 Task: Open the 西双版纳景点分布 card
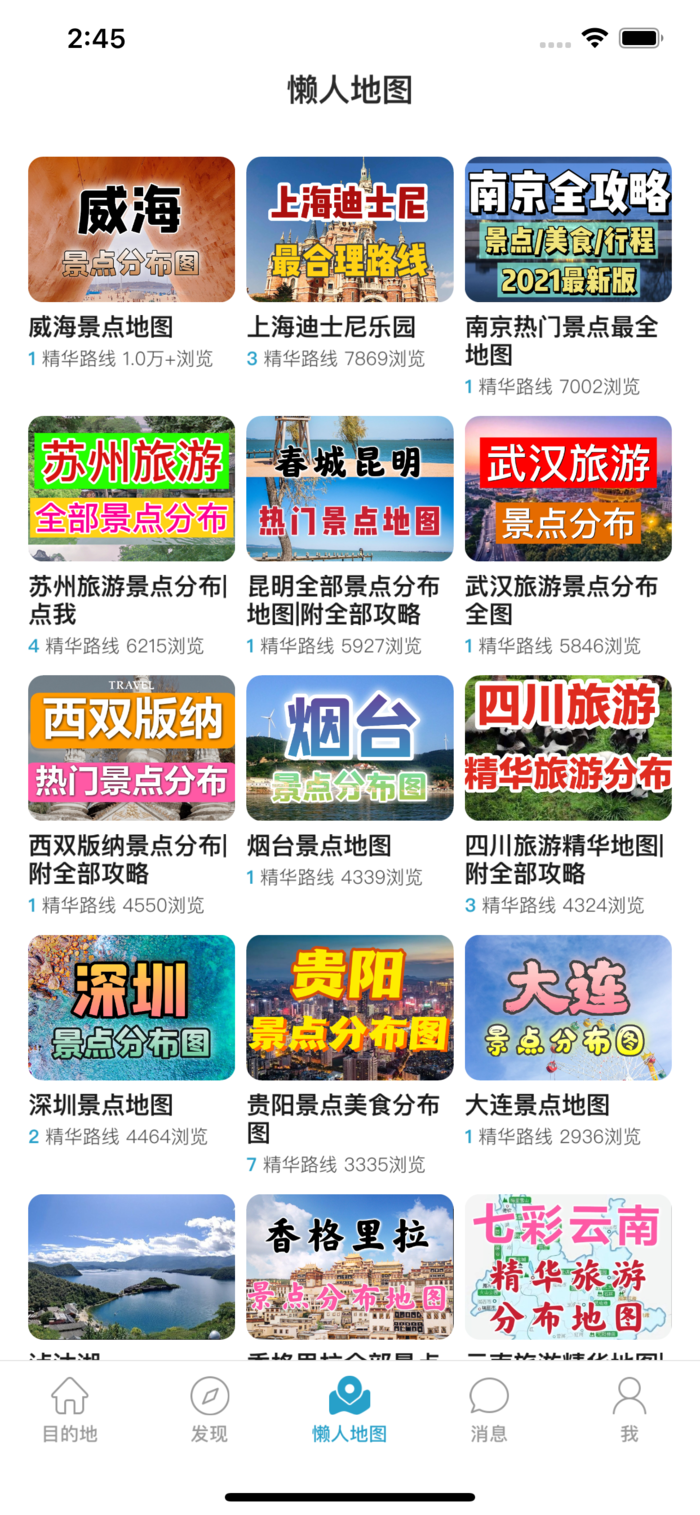click(131, 748)
